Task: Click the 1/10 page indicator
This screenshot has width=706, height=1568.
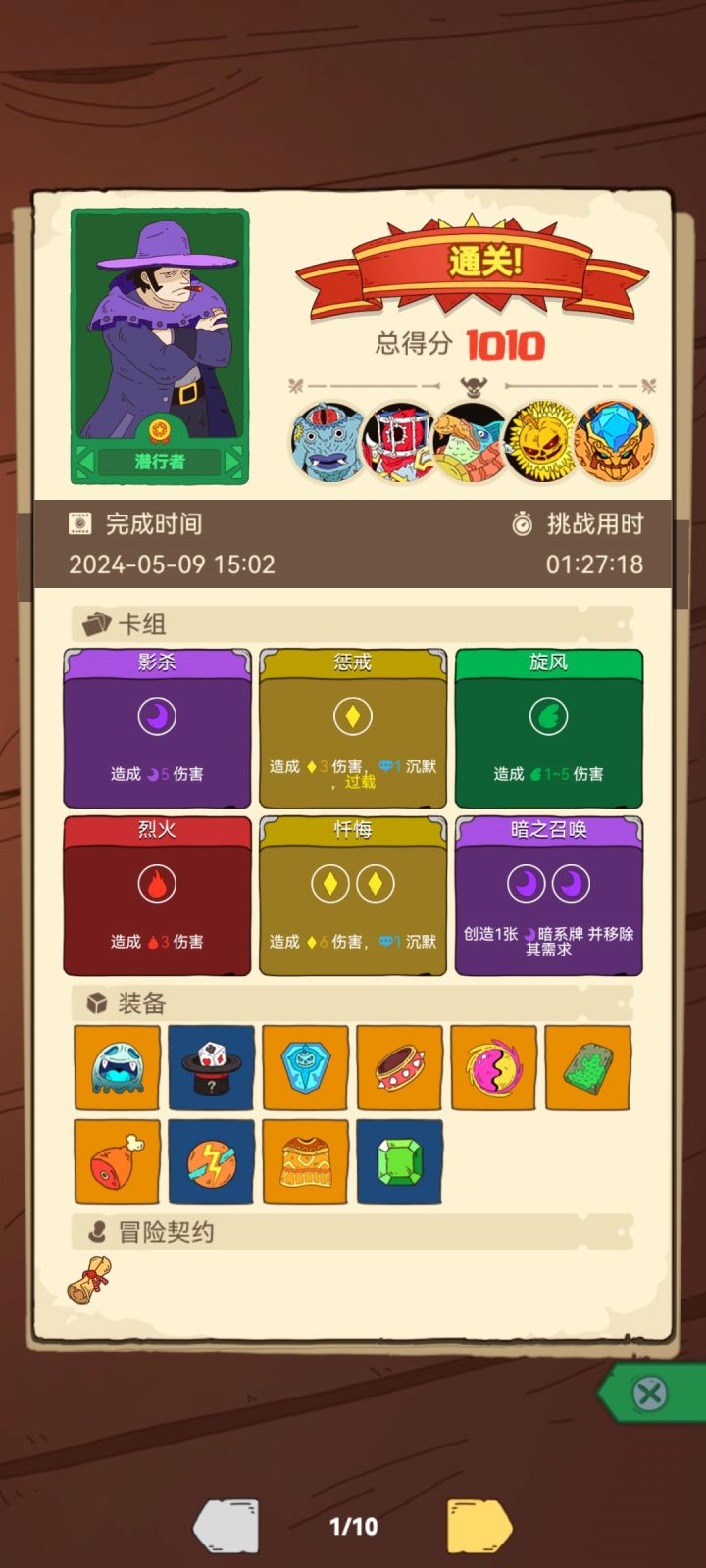Action: pos(353,1526)
